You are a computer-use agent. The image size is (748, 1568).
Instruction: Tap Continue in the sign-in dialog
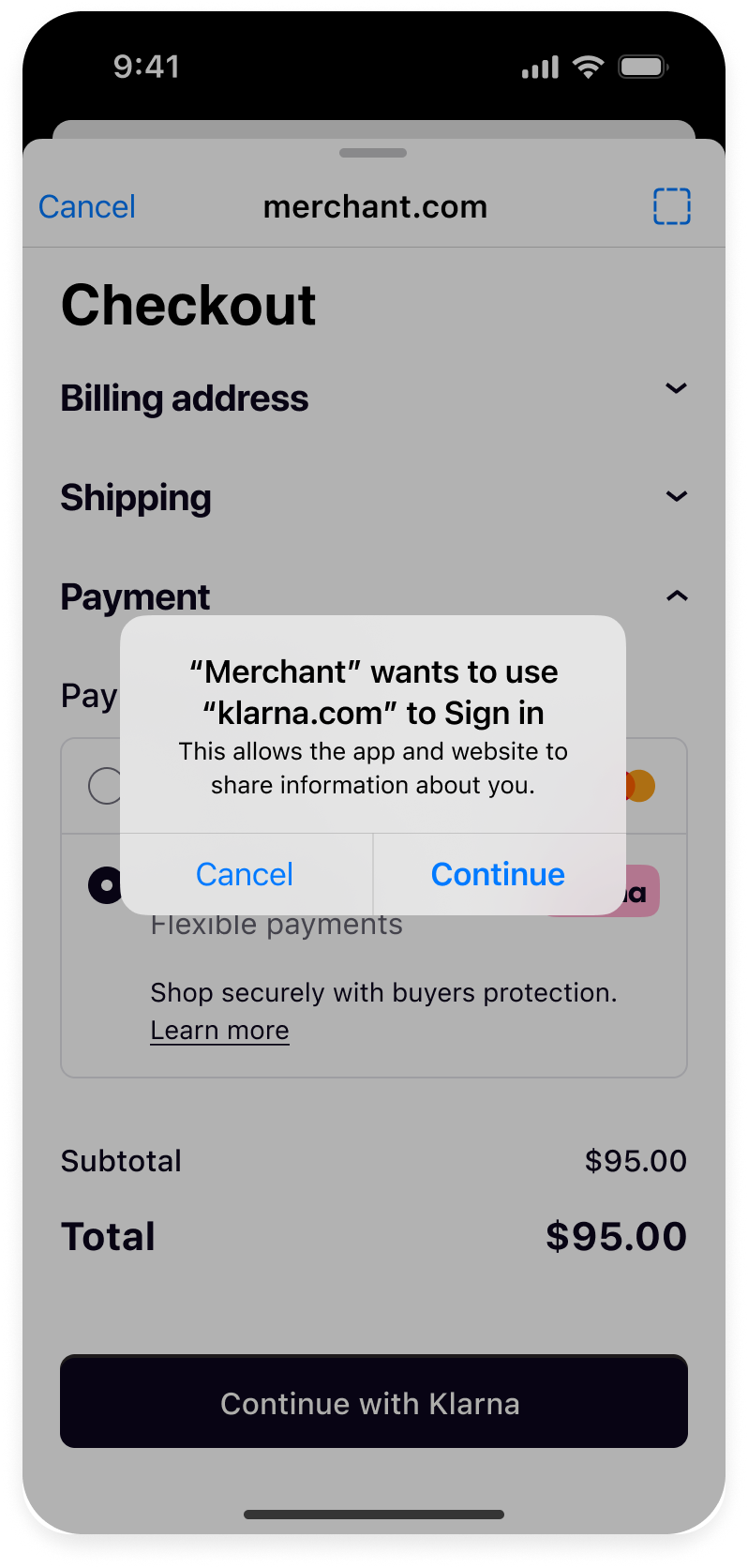tap(498, 874)
